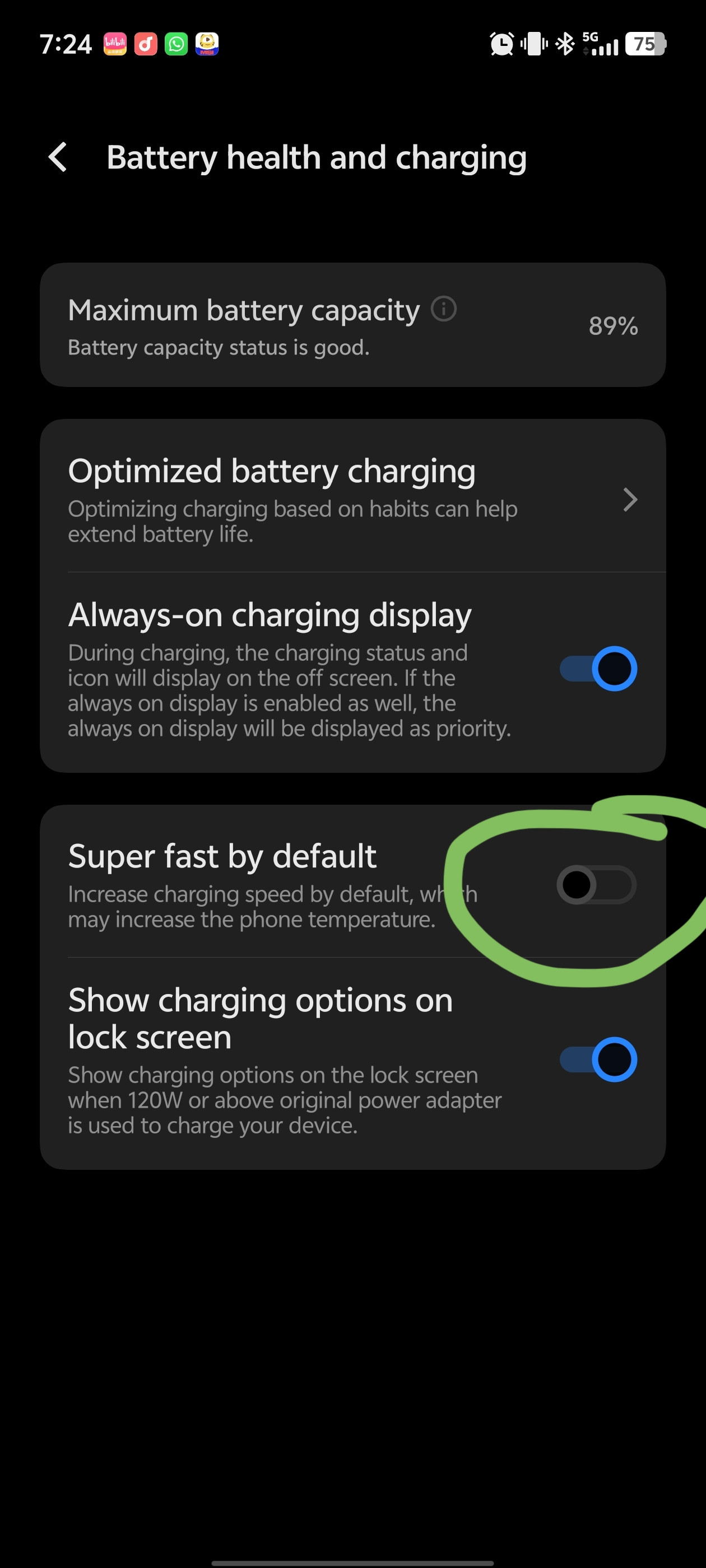
Task: Disable Show charging options on lock screen
Action: (x=598, y=1059)
